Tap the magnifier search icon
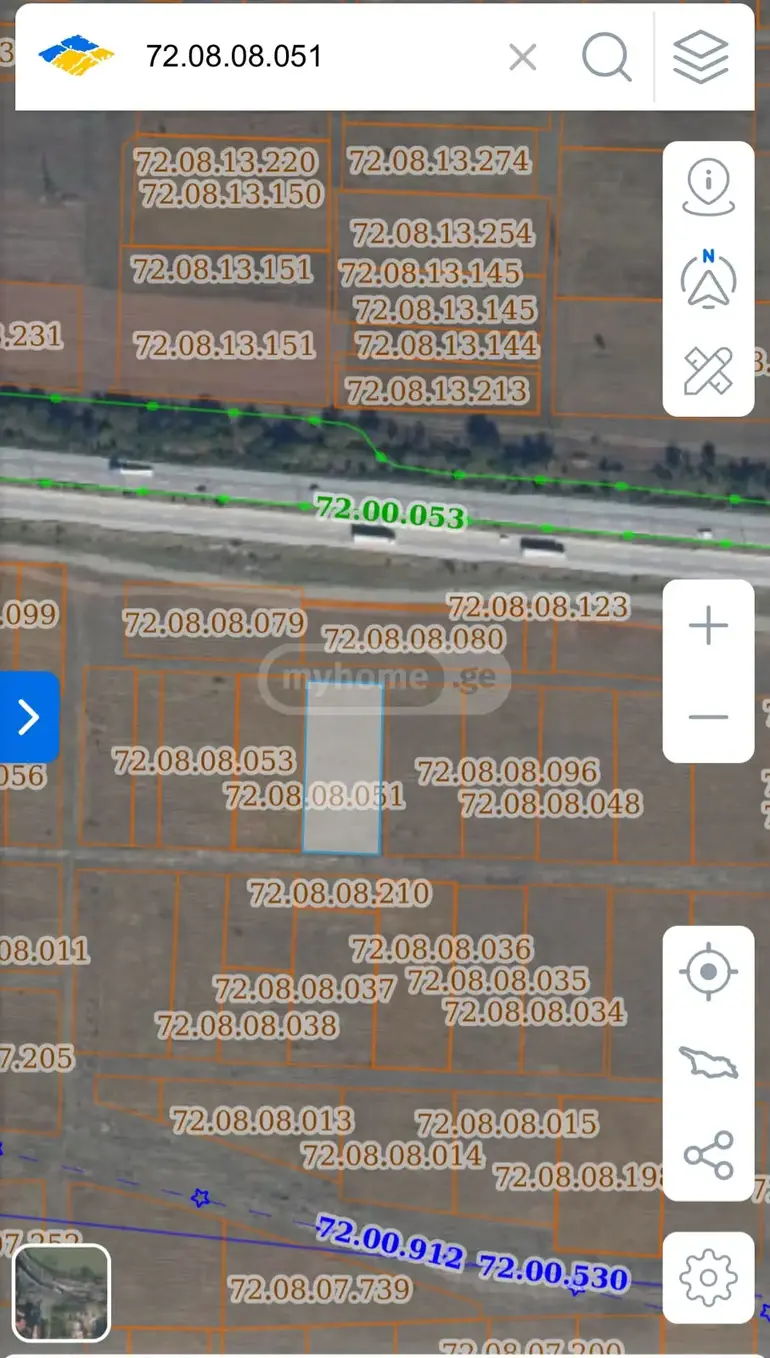Viewport: 770px width, 1358px height. (x=607, y=57)
